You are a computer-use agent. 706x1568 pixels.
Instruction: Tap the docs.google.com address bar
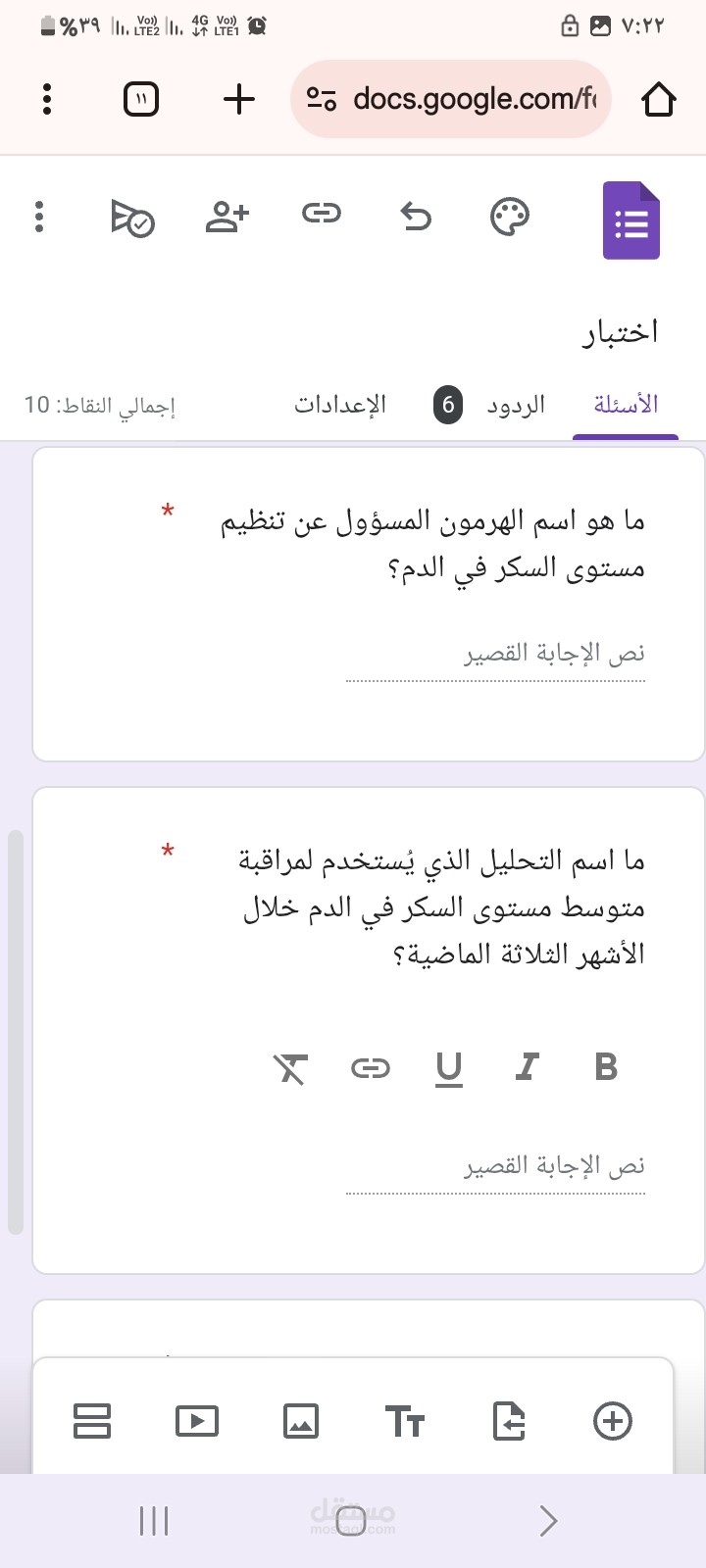click(451, 99)
